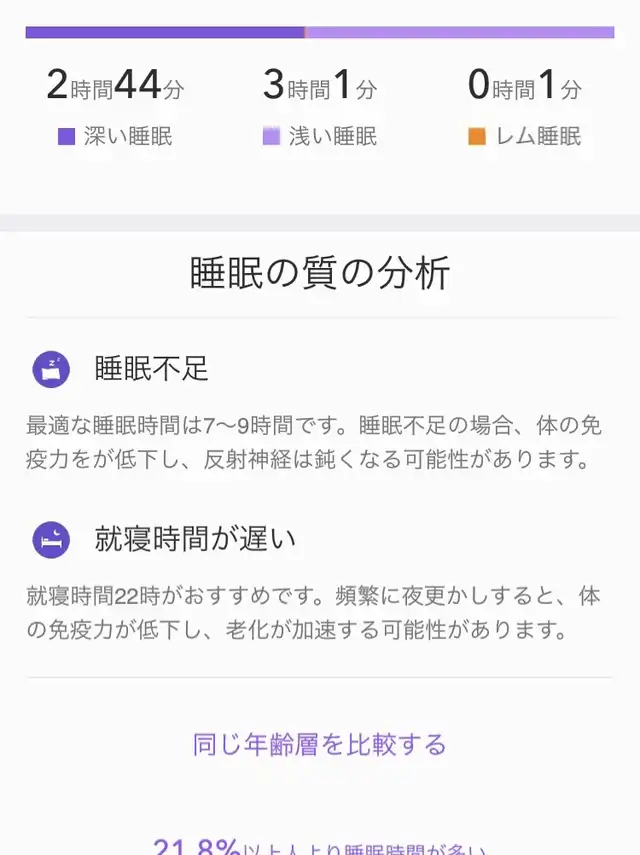Viewport: 640px width, 855px height.
Task: Open the 同じ年齢層を比較する comparison link
Action: click(x=319, y=744)
